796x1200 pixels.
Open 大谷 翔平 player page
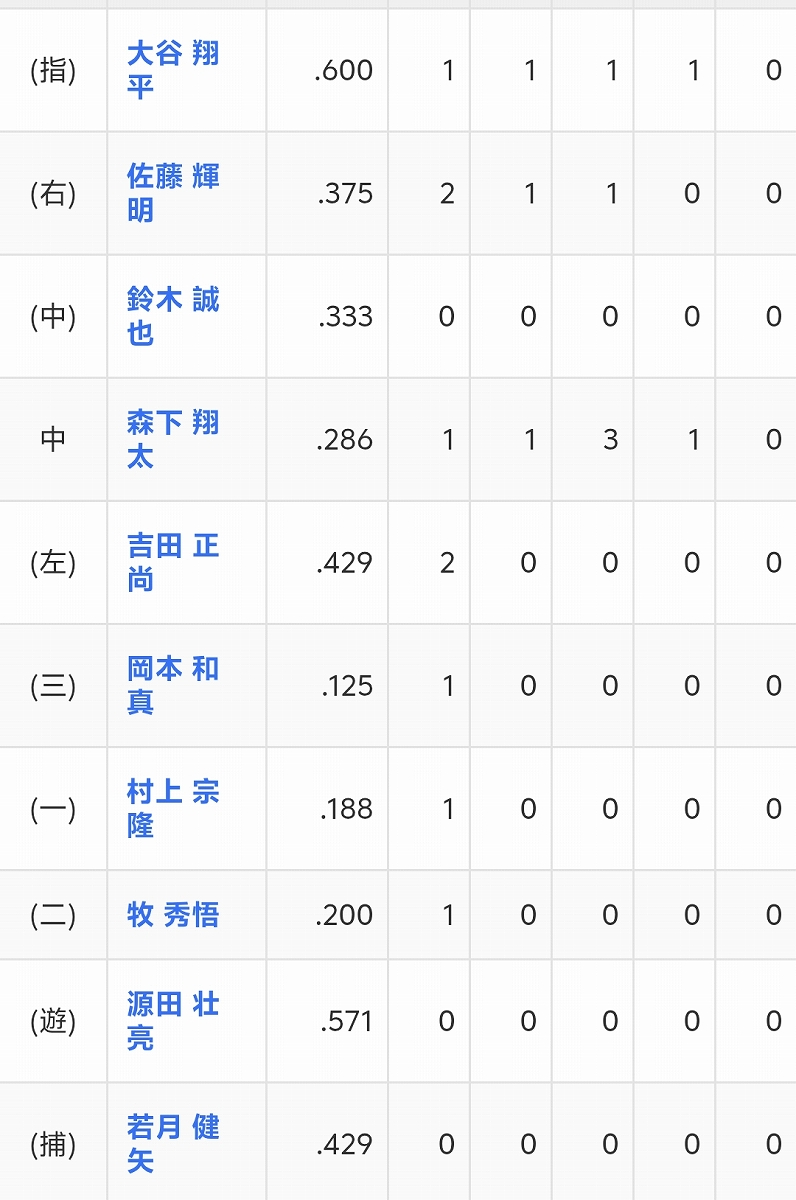click(x=172, y=70)
